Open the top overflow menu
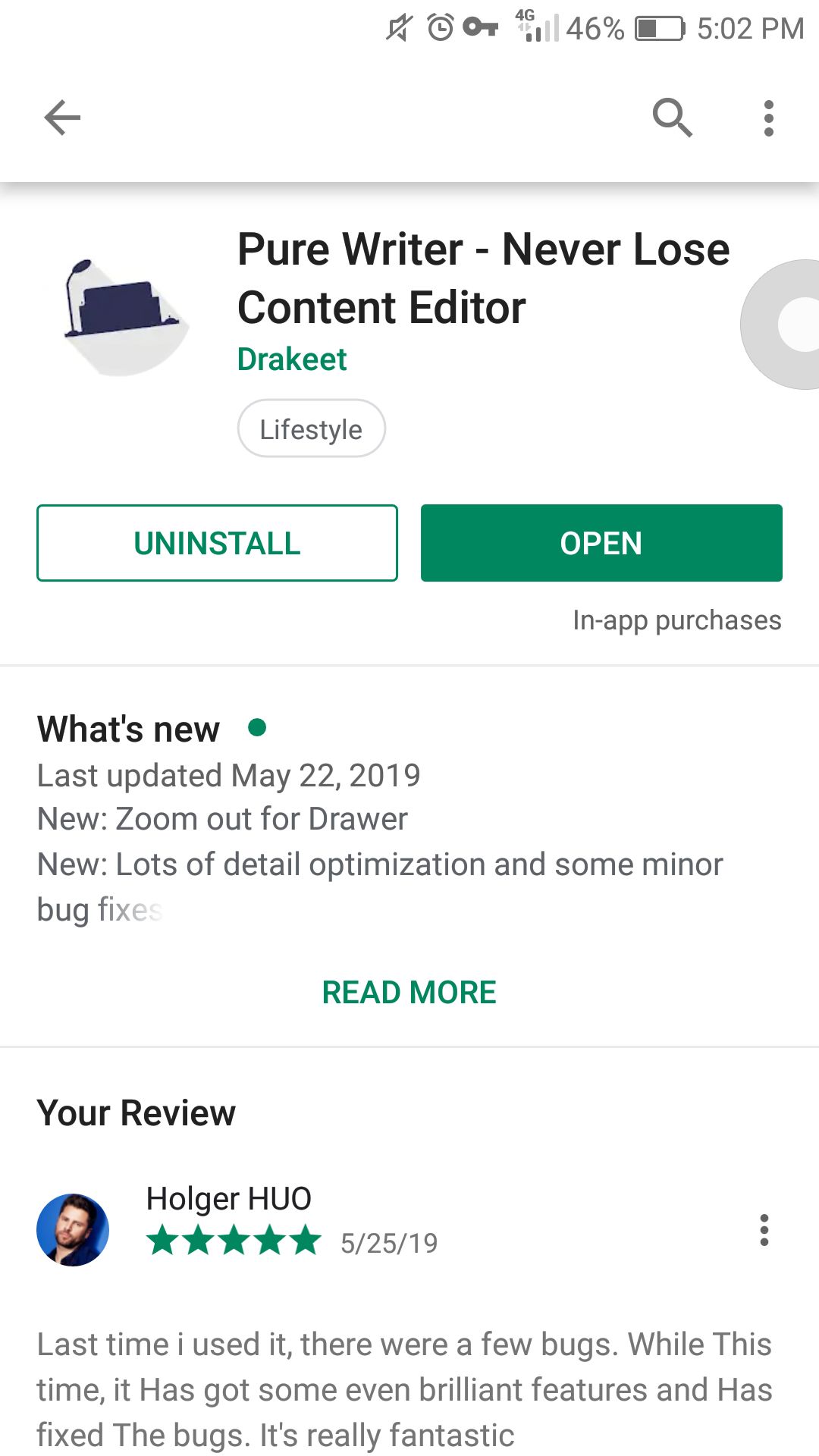 point(768,118)
